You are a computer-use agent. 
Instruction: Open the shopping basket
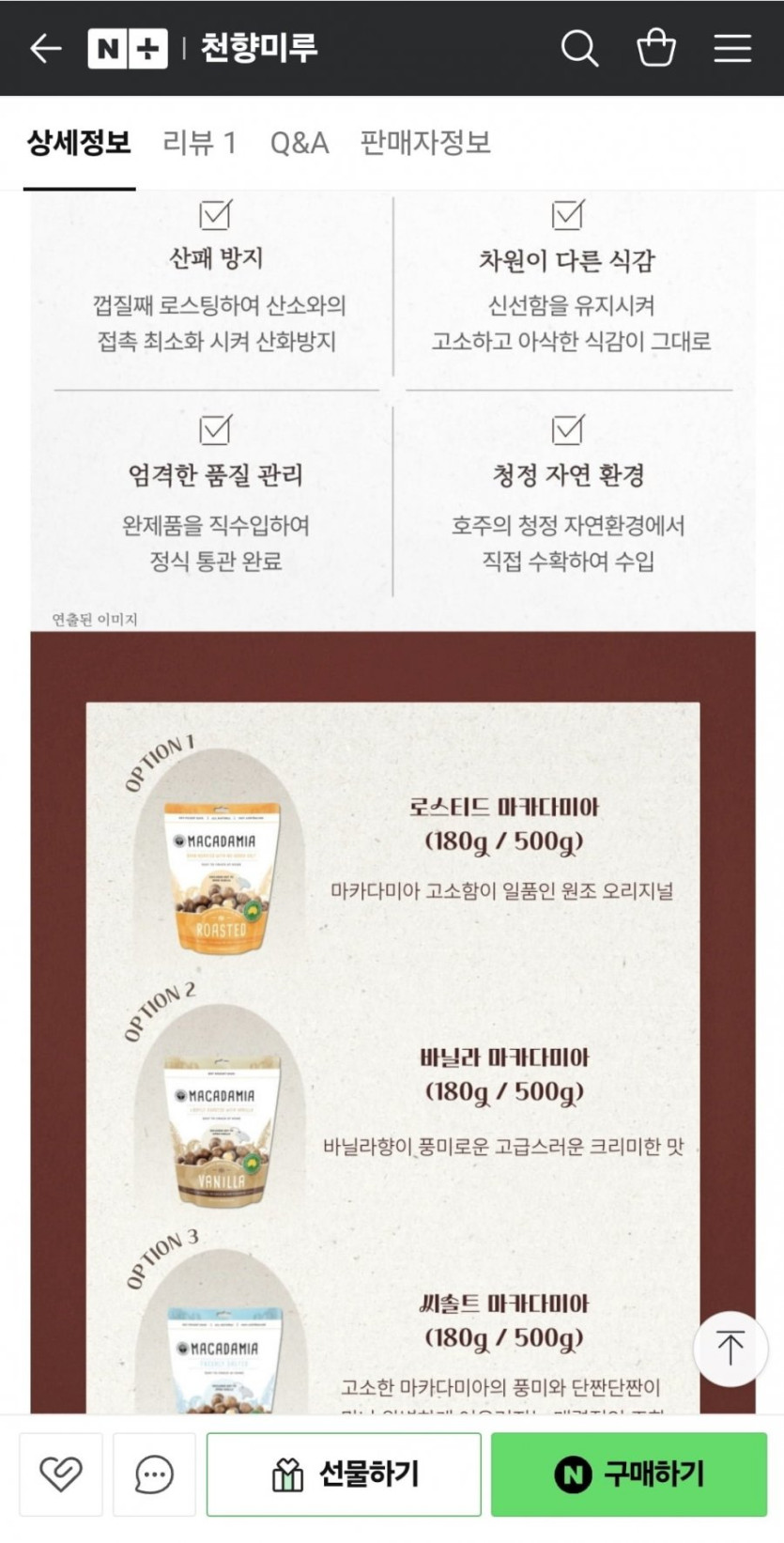(x=656, y=47)
